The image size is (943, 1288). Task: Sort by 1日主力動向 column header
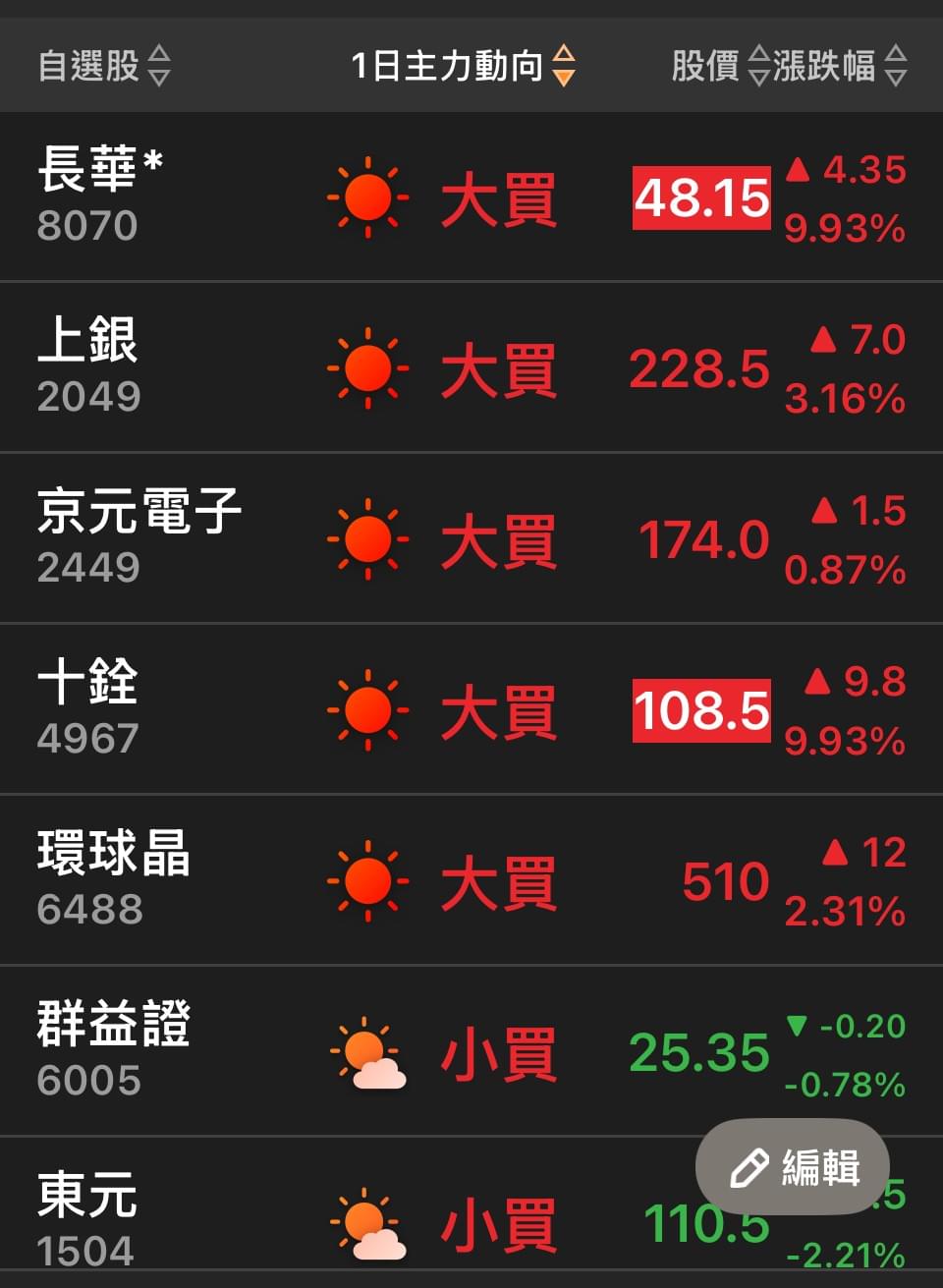pyautogui.click(x=463, y=66)
